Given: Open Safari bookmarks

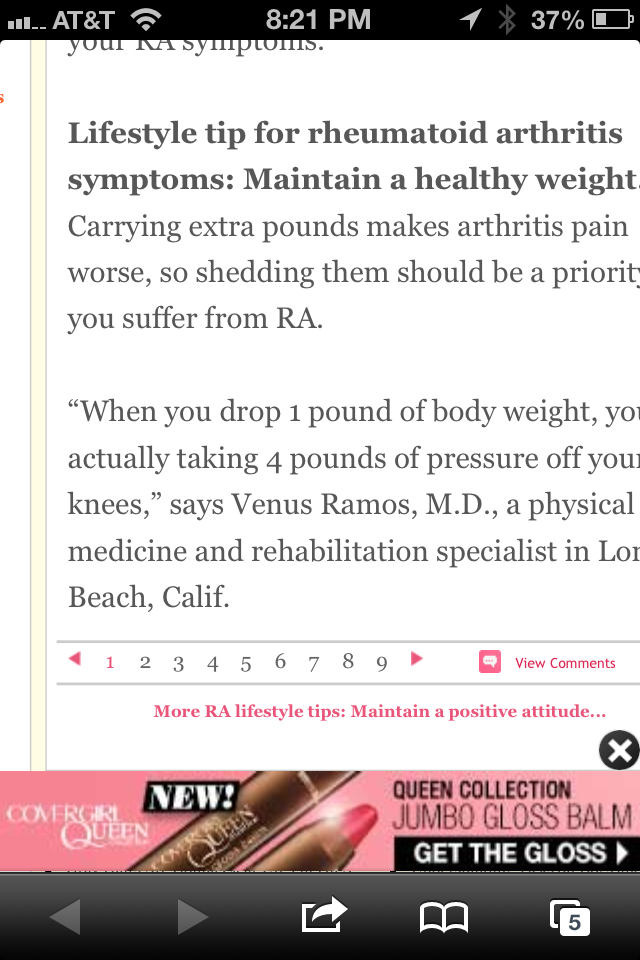Looking at the screenshot, I should pos(444,917).
